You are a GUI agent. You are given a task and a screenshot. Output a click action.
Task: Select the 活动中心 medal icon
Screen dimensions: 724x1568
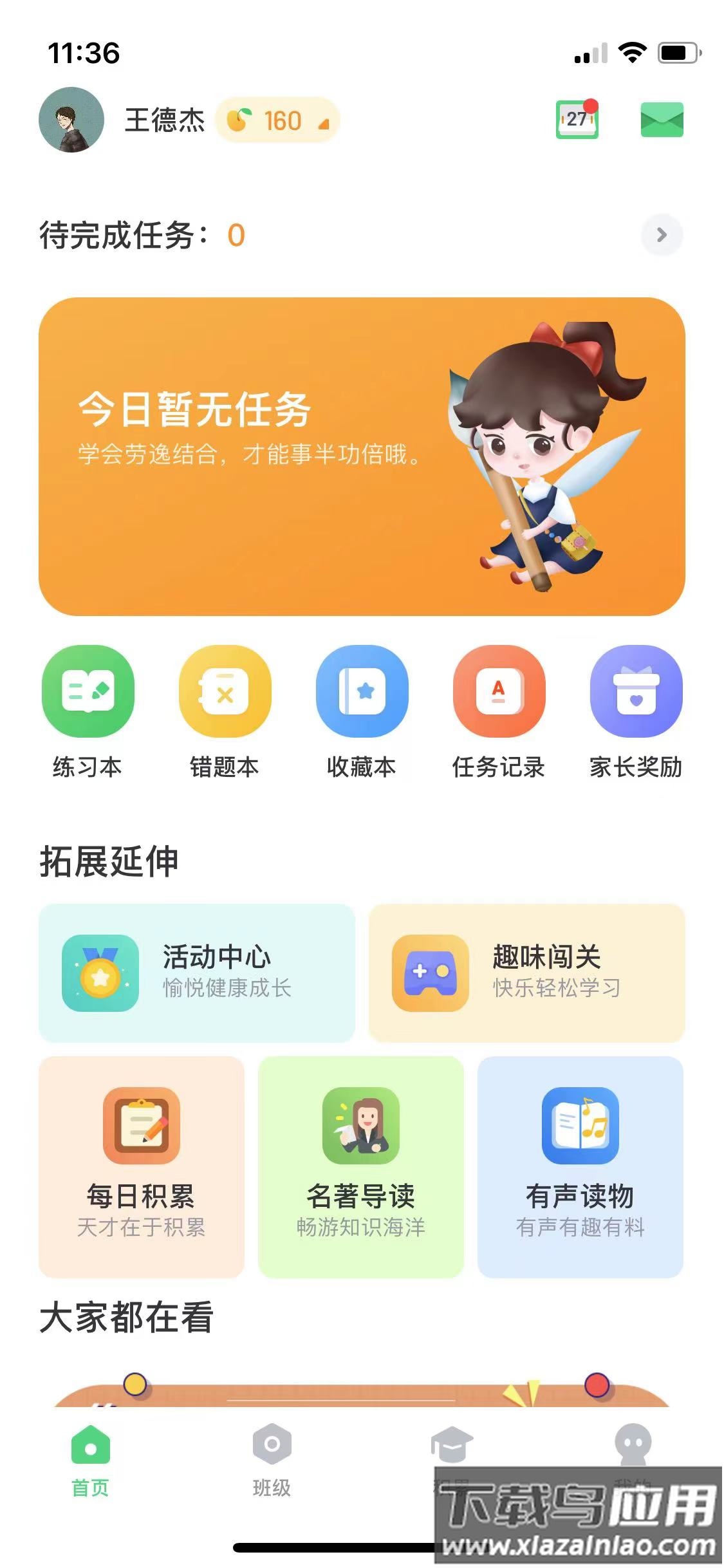click(x=102, y=973)
